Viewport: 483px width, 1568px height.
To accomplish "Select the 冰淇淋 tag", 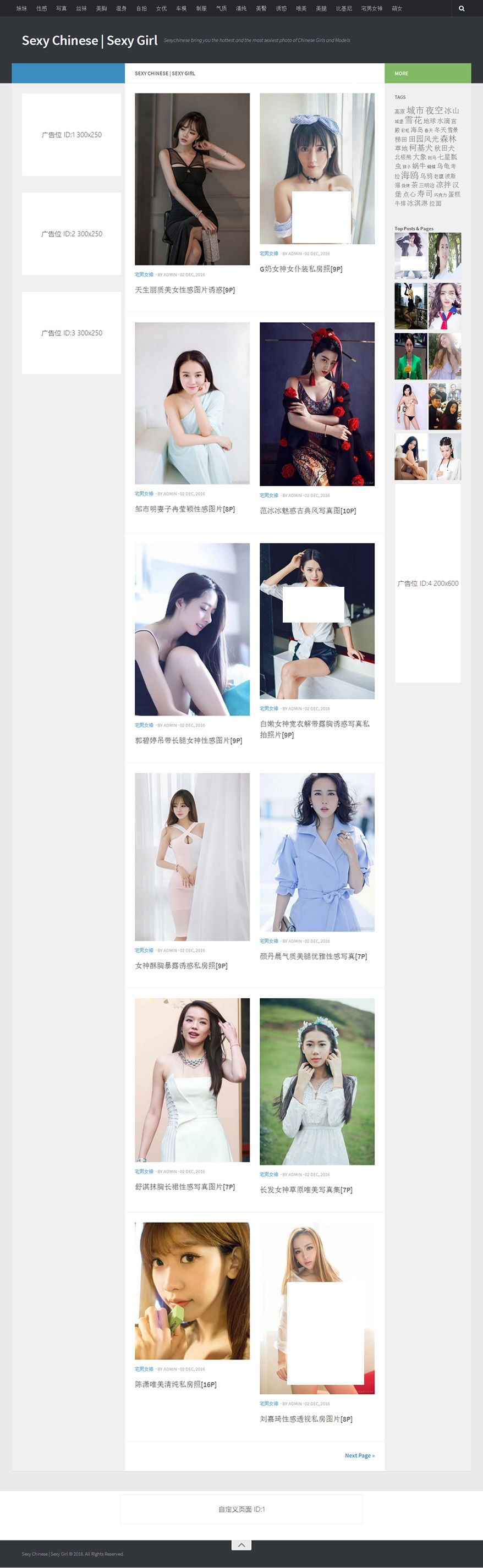I will 417,203.
